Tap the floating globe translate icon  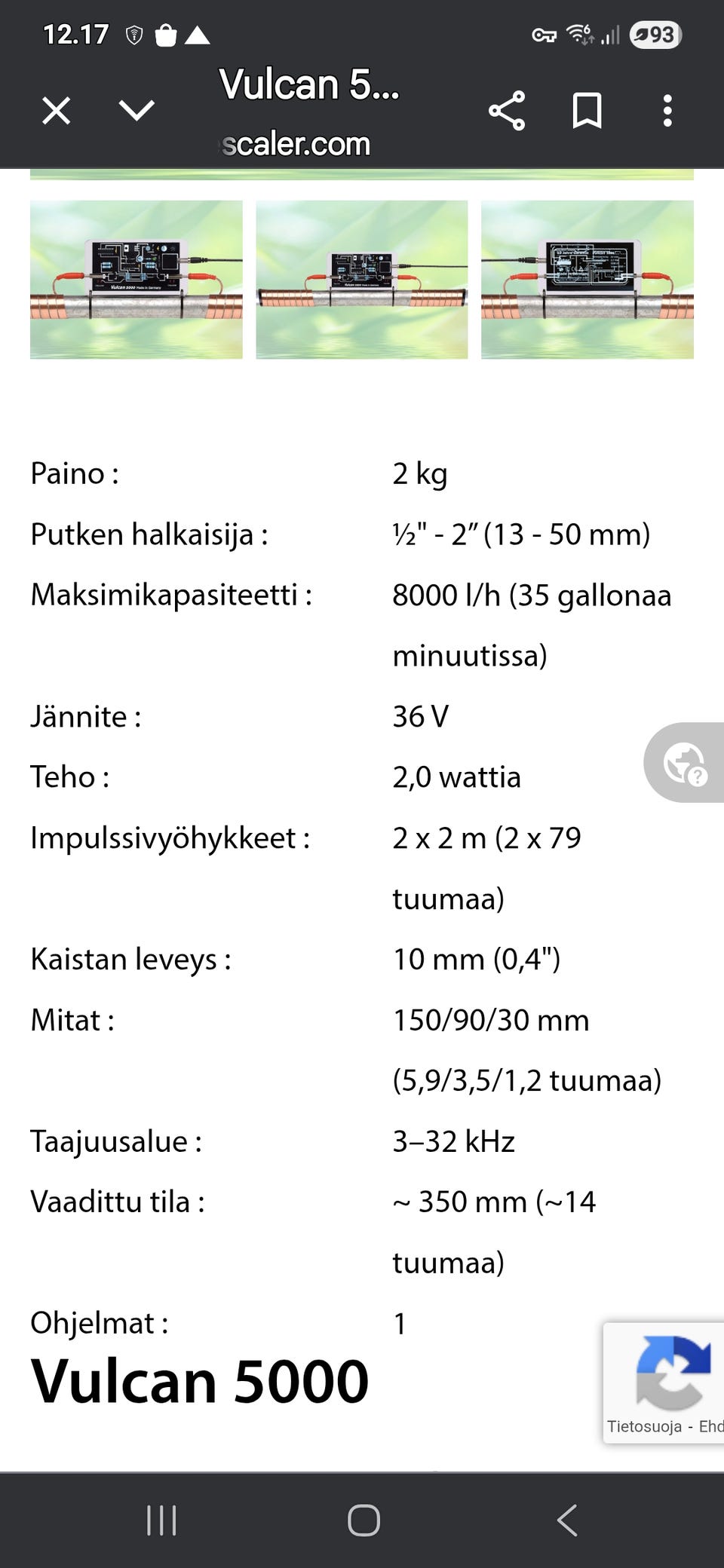(683, 763)
